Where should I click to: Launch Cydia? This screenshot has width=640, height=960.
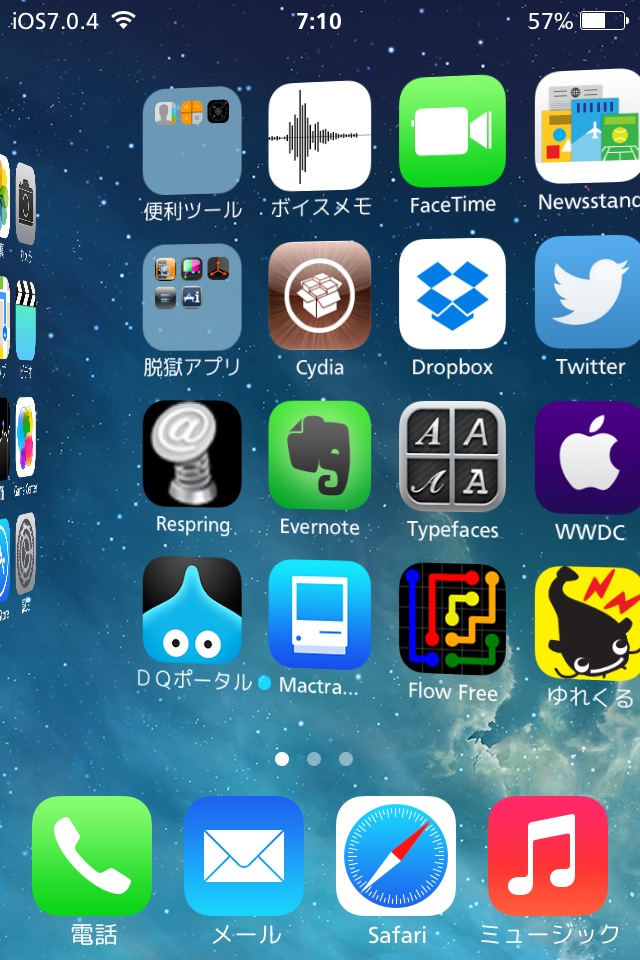320,295
